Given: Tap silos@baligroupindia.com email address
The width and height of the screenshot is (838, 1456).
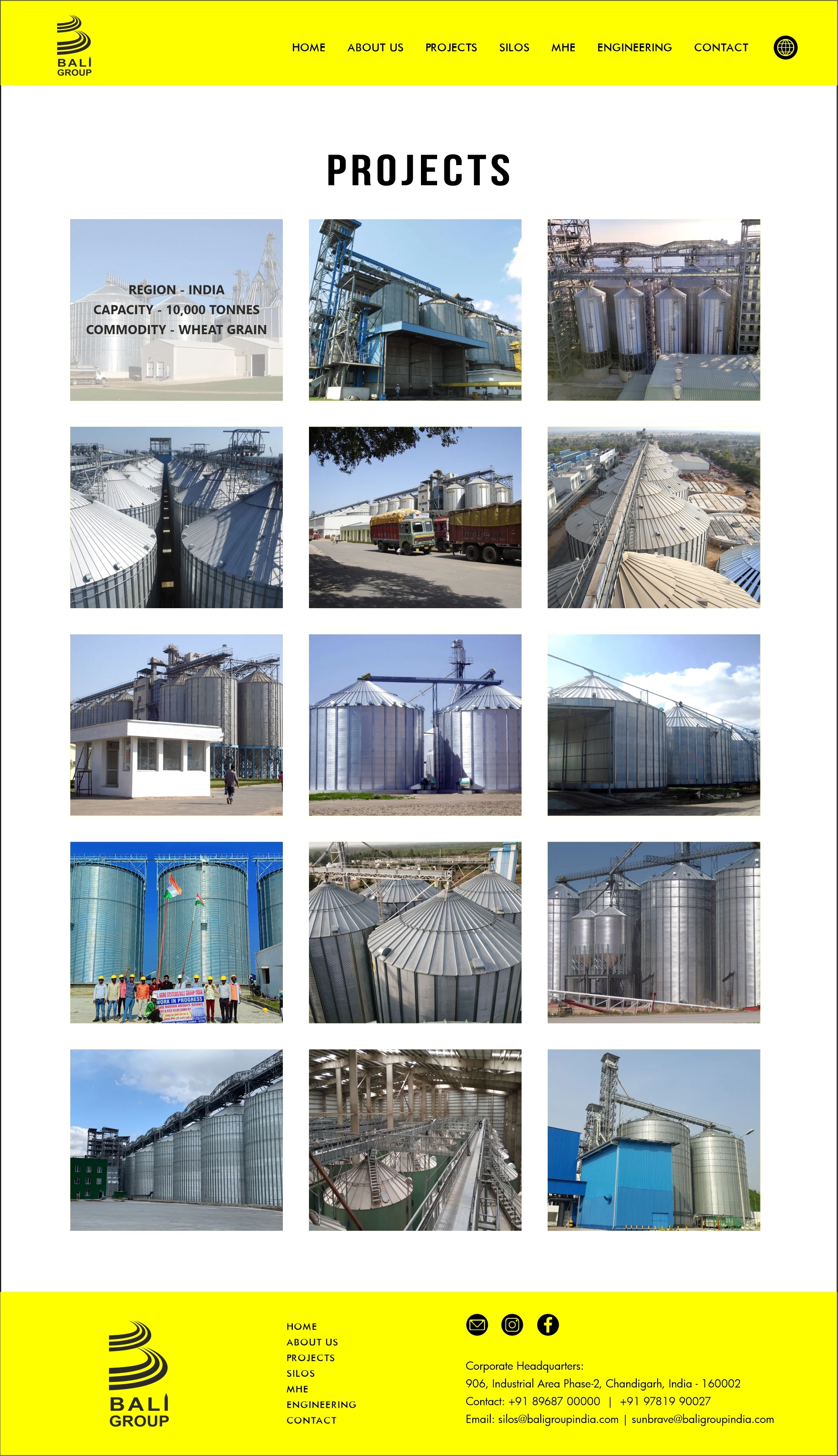Looking at the screenshot, I should point(558,1419).
